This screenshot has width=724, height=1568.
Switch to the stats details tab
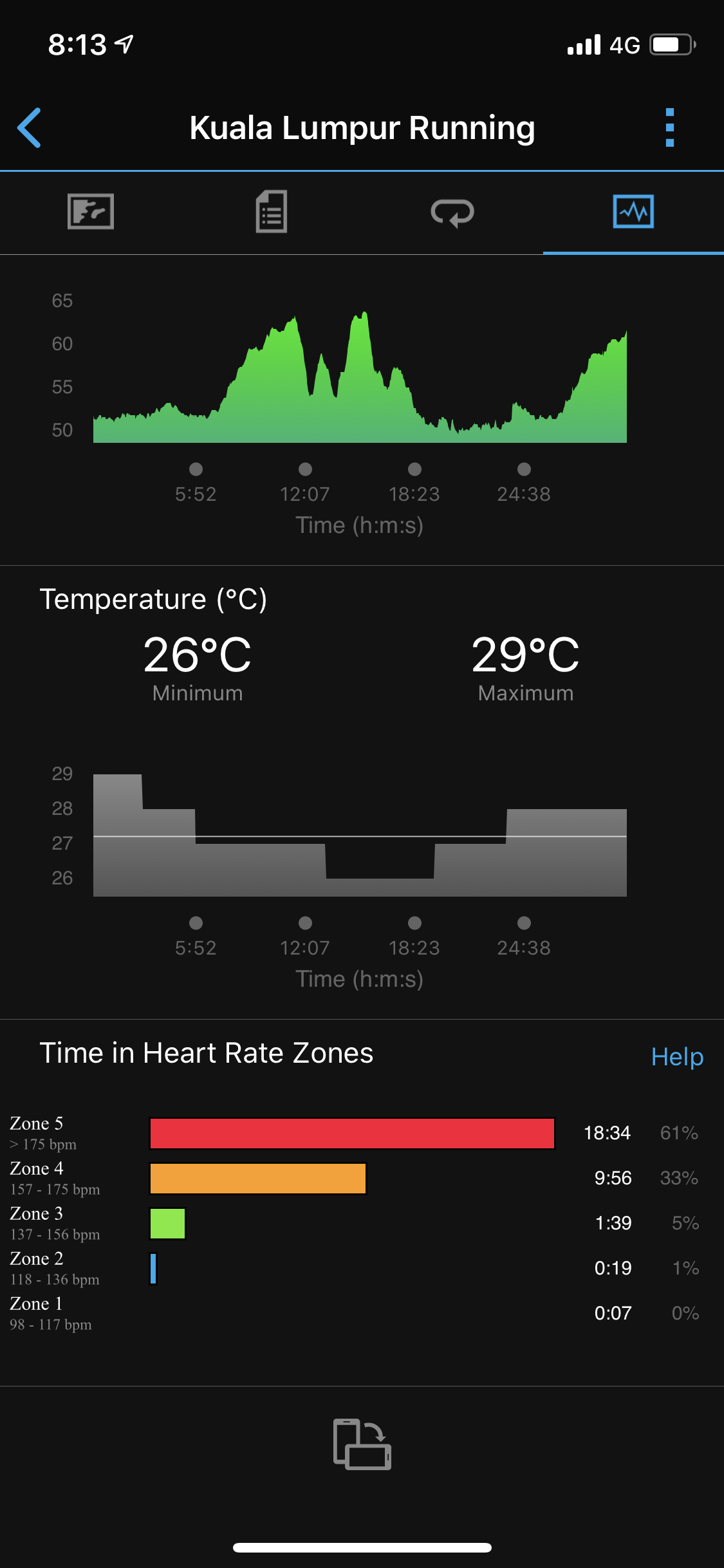[x=272, y=212]
